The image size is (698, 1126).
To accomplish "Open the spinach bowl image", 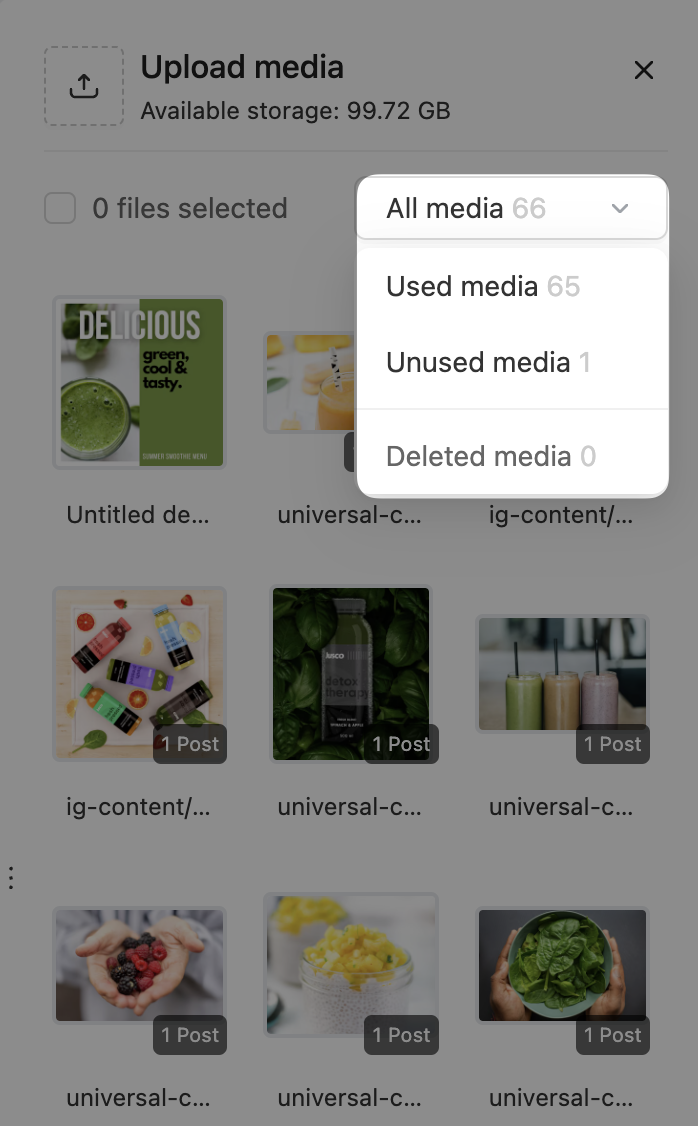I will (x=562, y=964).
